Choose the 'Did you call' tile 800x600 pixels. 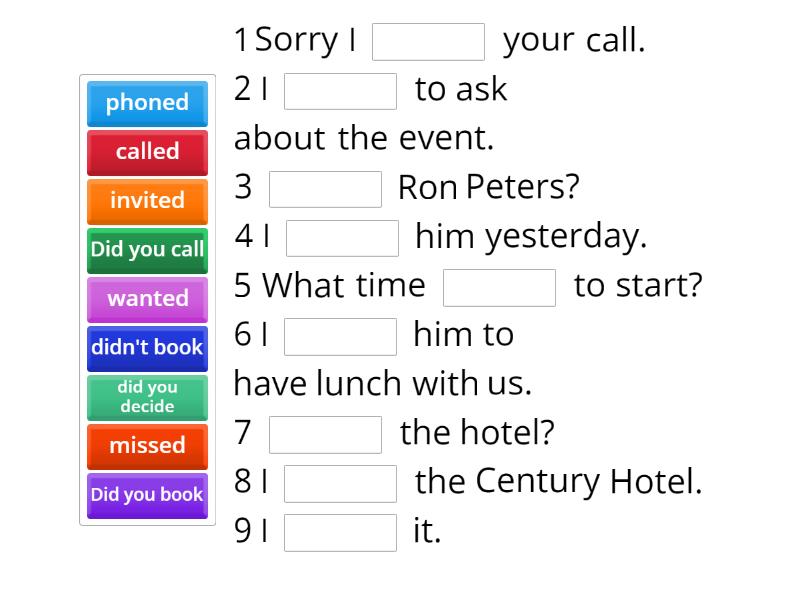coord(147,249)
